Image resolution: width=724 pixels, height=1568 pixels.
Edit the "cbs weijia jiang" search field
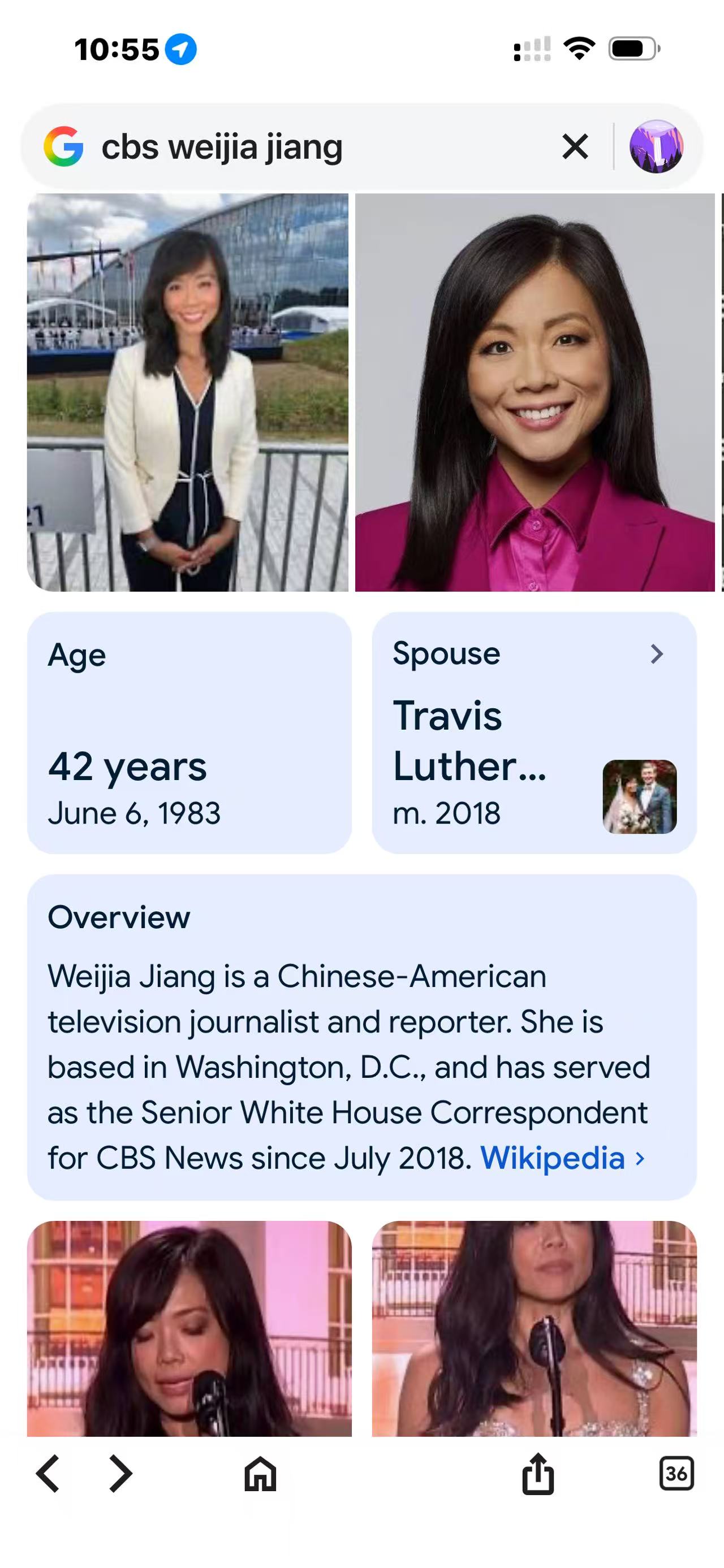point(304,147)
